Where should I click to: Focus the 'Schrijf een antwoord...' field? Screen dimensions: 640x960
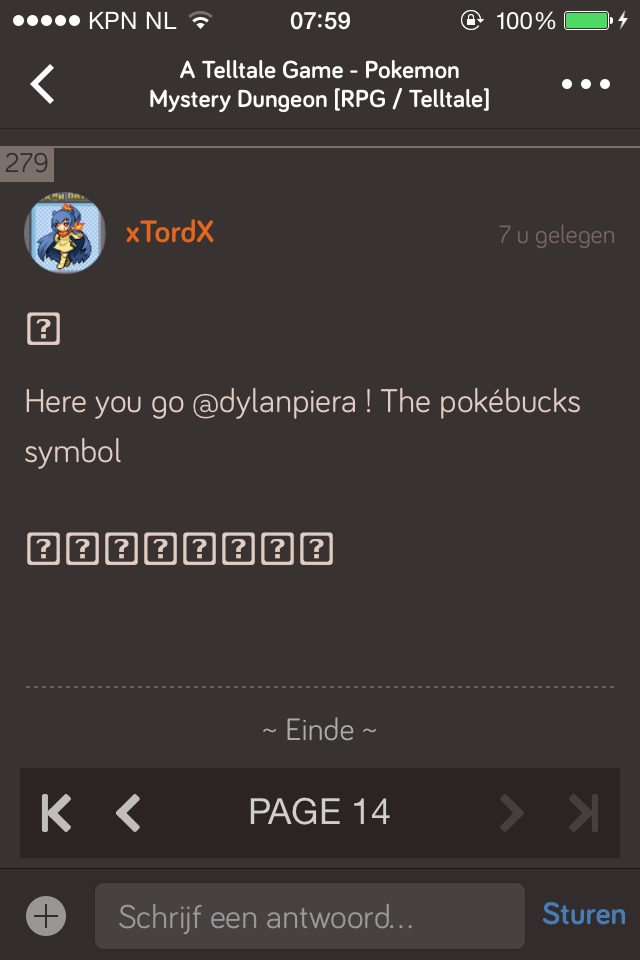coord(308,916)
